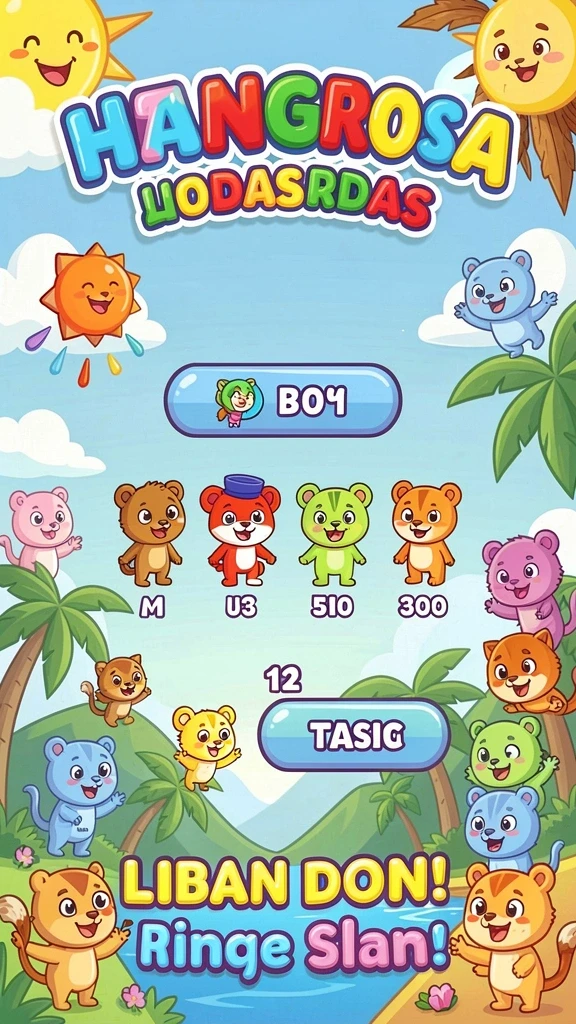
Task: Select the orange tiger labeled 300
Action: (426, 533)
